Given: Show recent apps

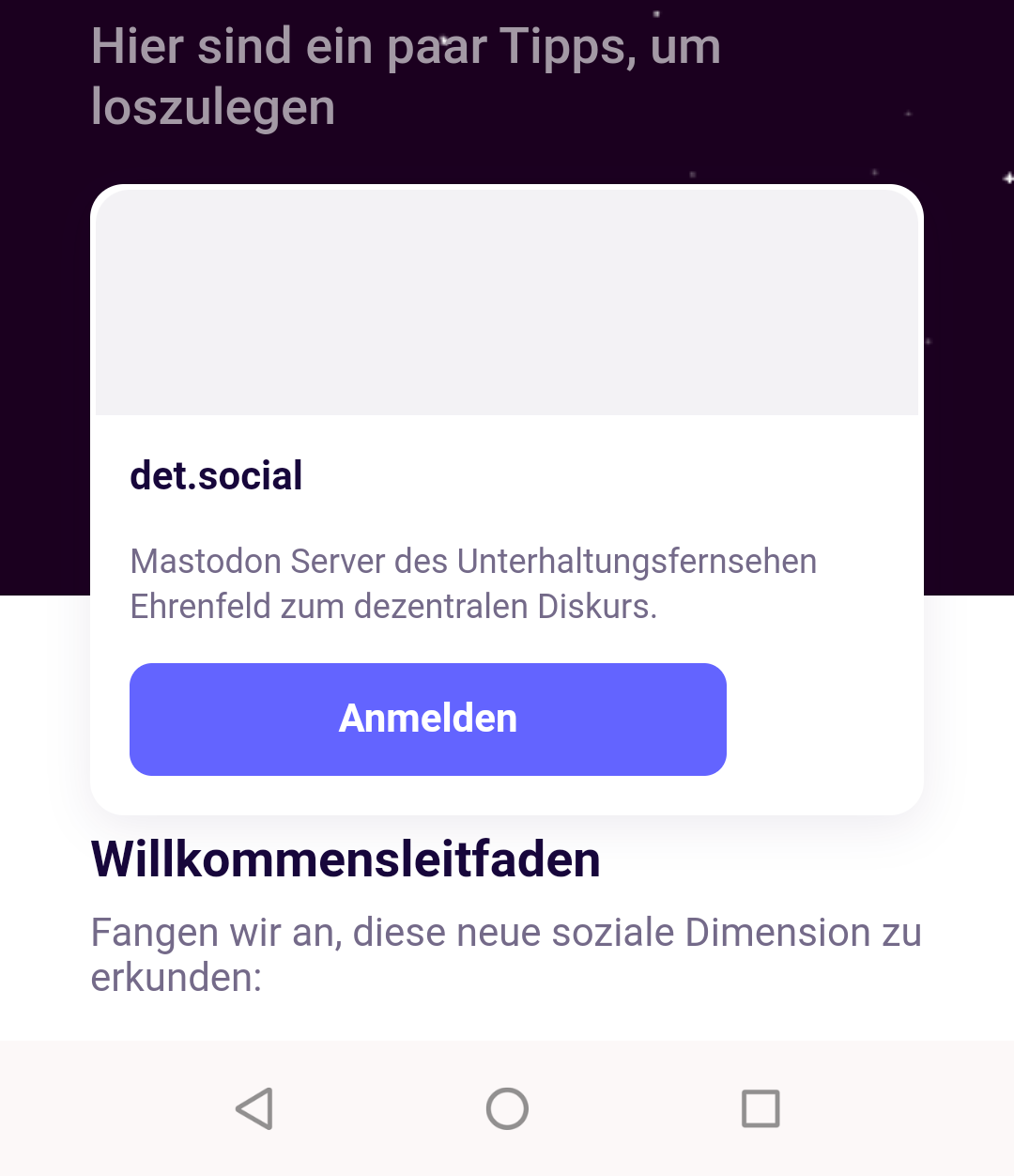Looking at the screenshot, I should pyautogui.click(x=760, y=1108).
